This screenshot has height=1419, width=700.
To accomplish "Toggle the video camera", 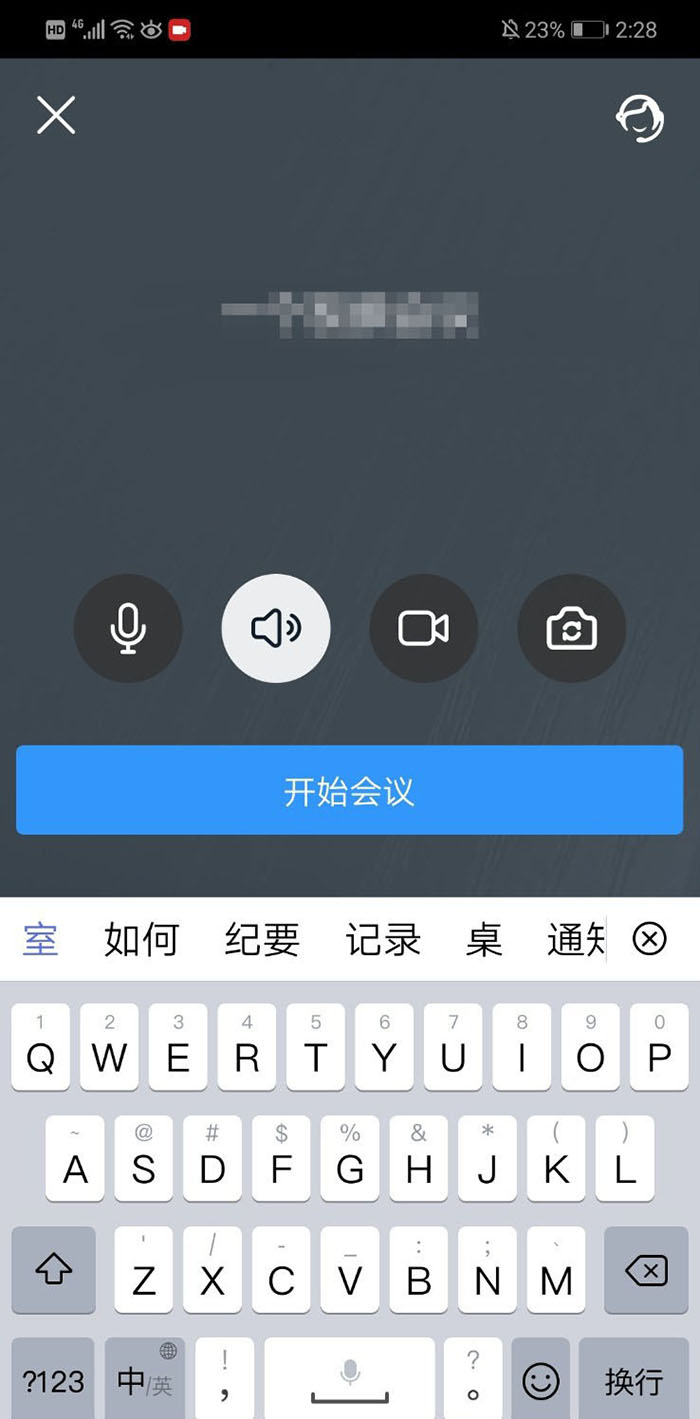I will 423,628.
